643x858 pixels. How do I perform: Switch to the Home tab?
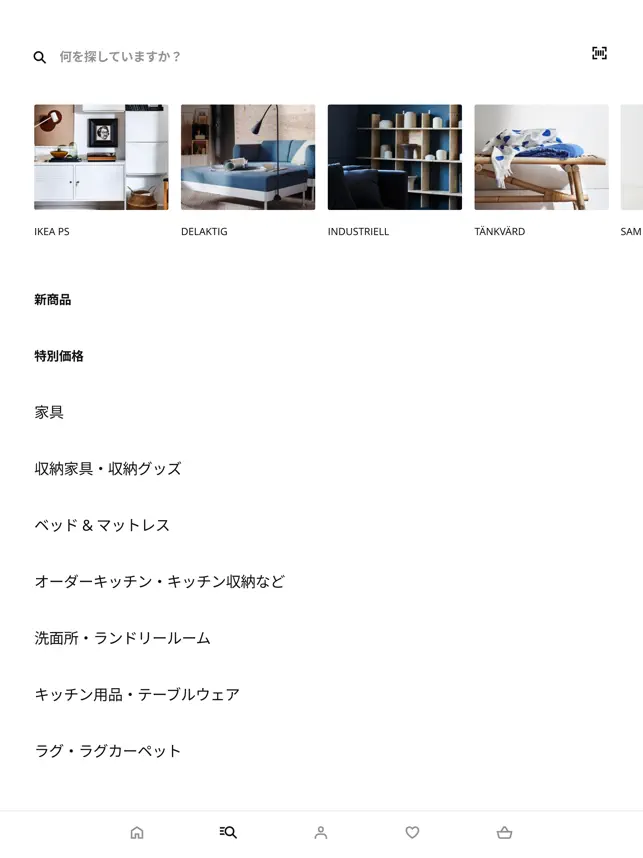tap(137, 832)
